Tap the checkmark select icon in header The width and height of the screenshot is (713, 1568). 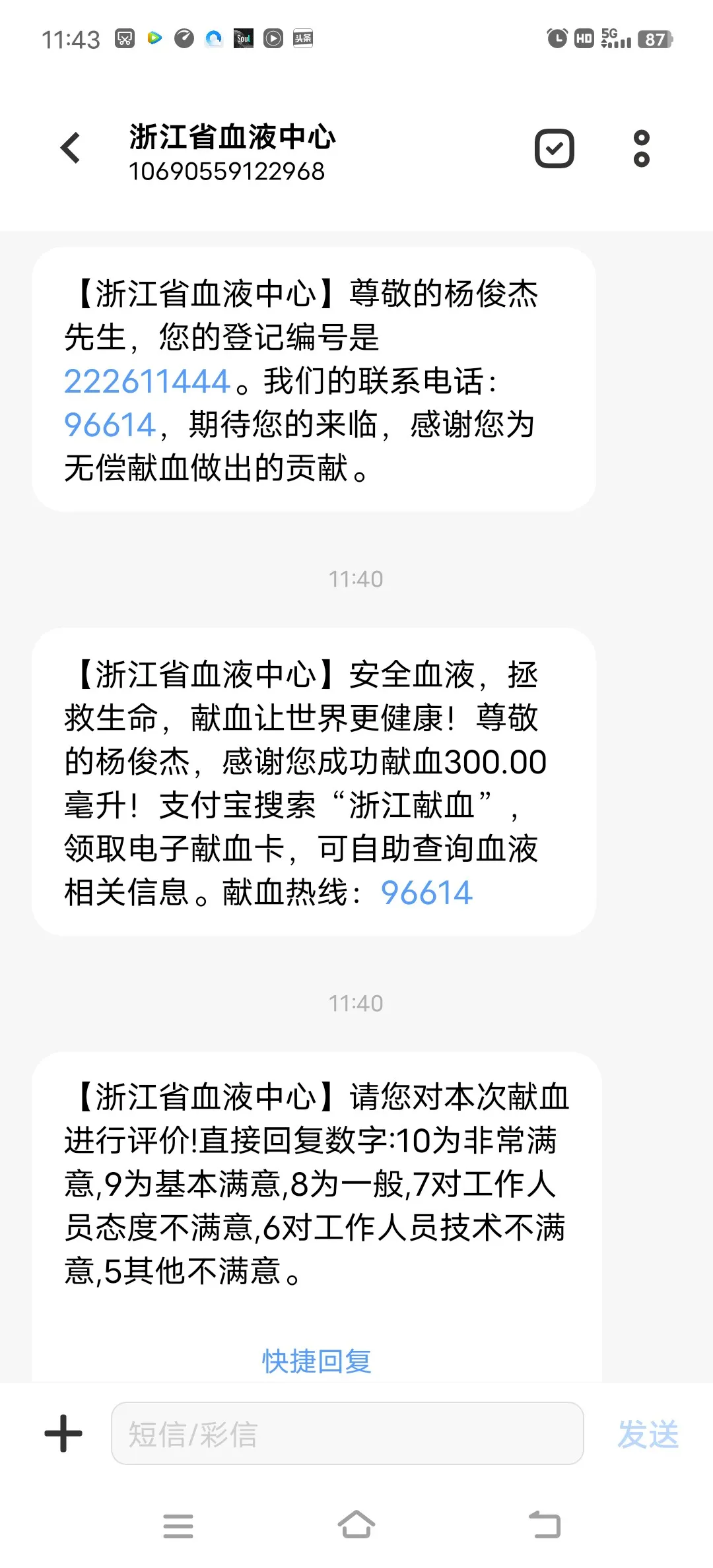pos(554,148)
